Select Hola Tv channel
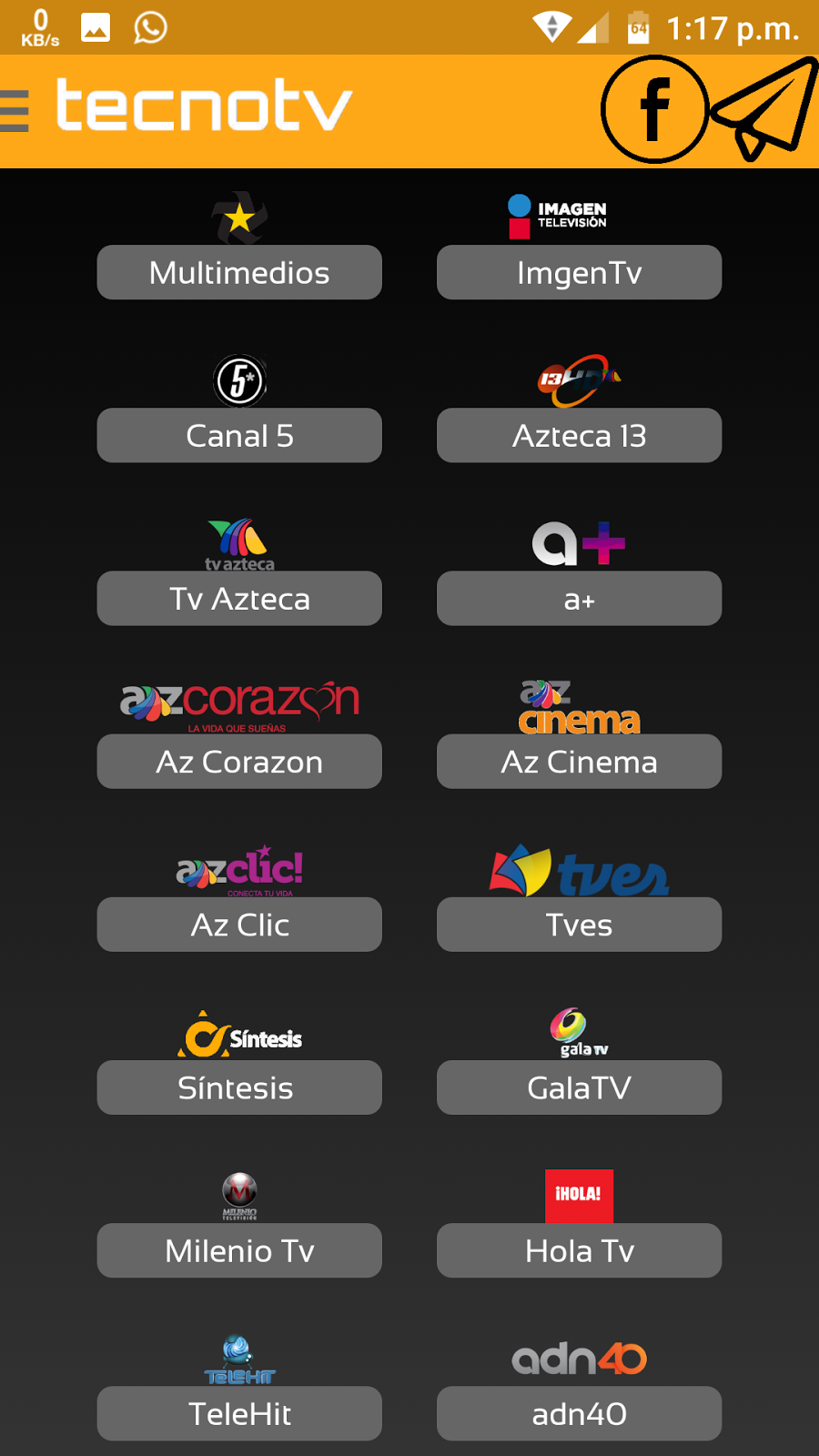The image size is (819, 1456). pos(579,1249)
